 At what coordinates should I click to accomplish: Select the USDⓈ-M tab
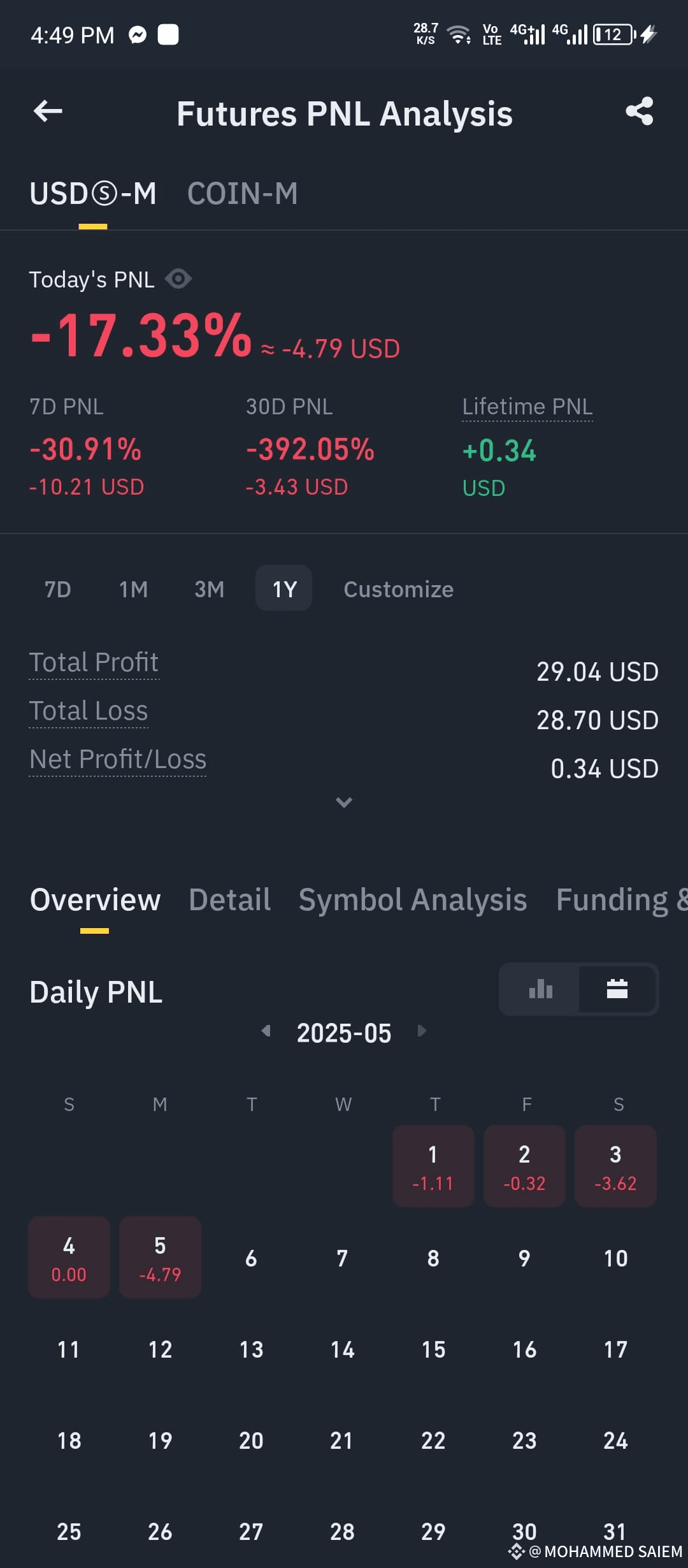pyautogui.click(x=93, y=194)
